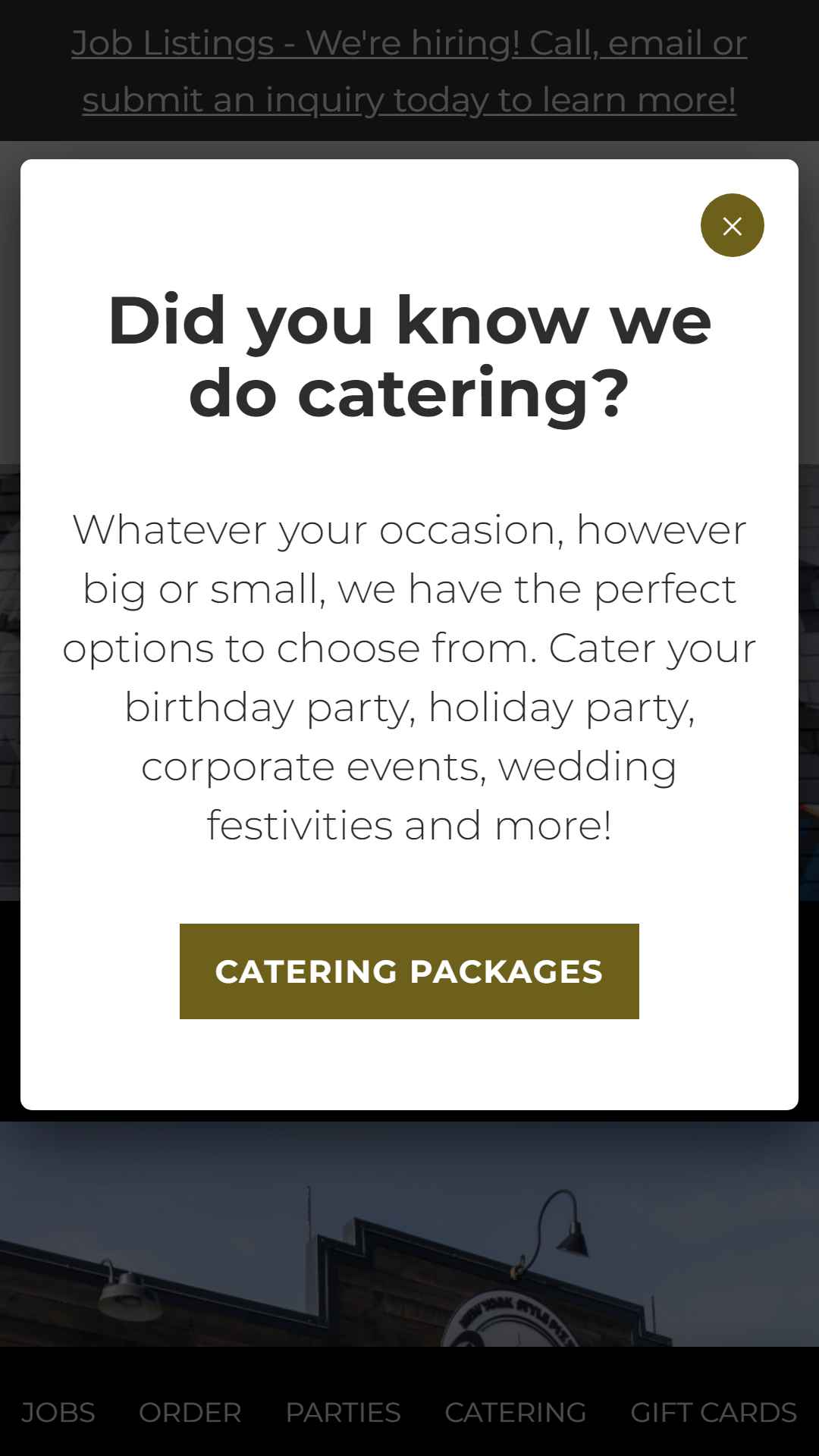The width and height of the screenshot is (819, 1456).
Task: Close the catering popup
Action: click(732, 225)
